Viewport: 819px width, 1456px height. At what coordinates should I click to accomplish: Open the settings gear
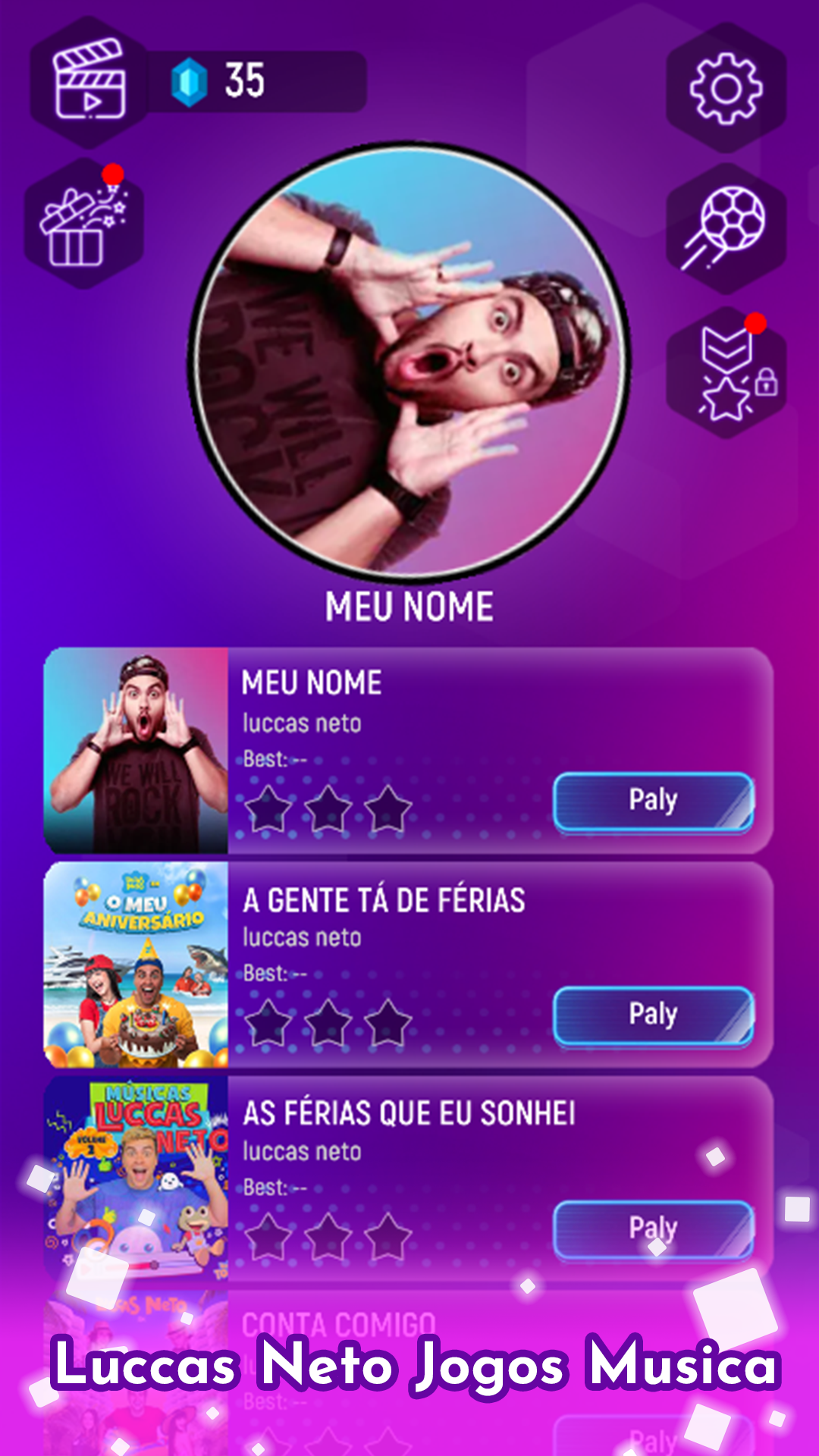(726, 89)
